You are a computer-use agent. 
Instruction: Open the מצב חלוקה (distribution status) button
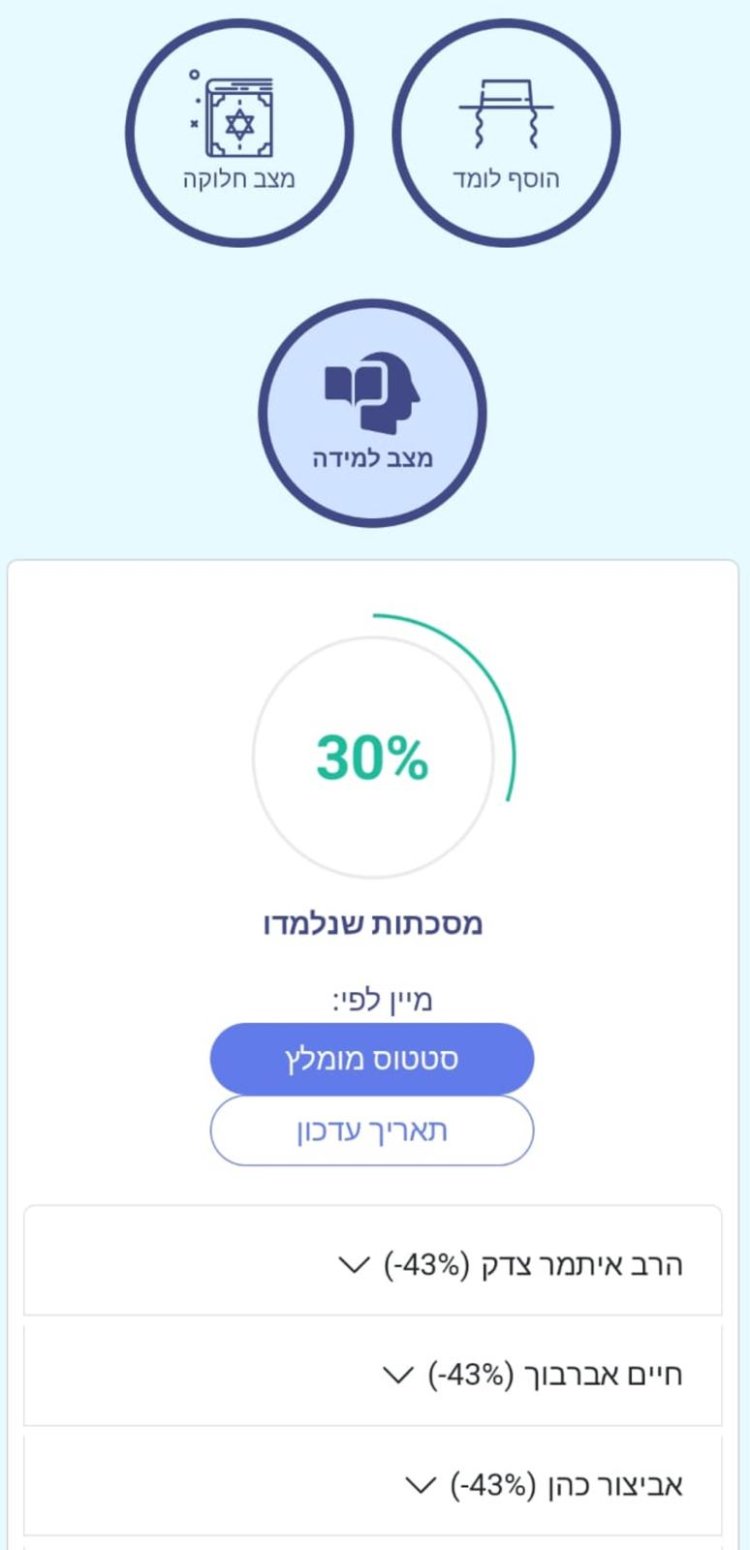pos(239,133)
